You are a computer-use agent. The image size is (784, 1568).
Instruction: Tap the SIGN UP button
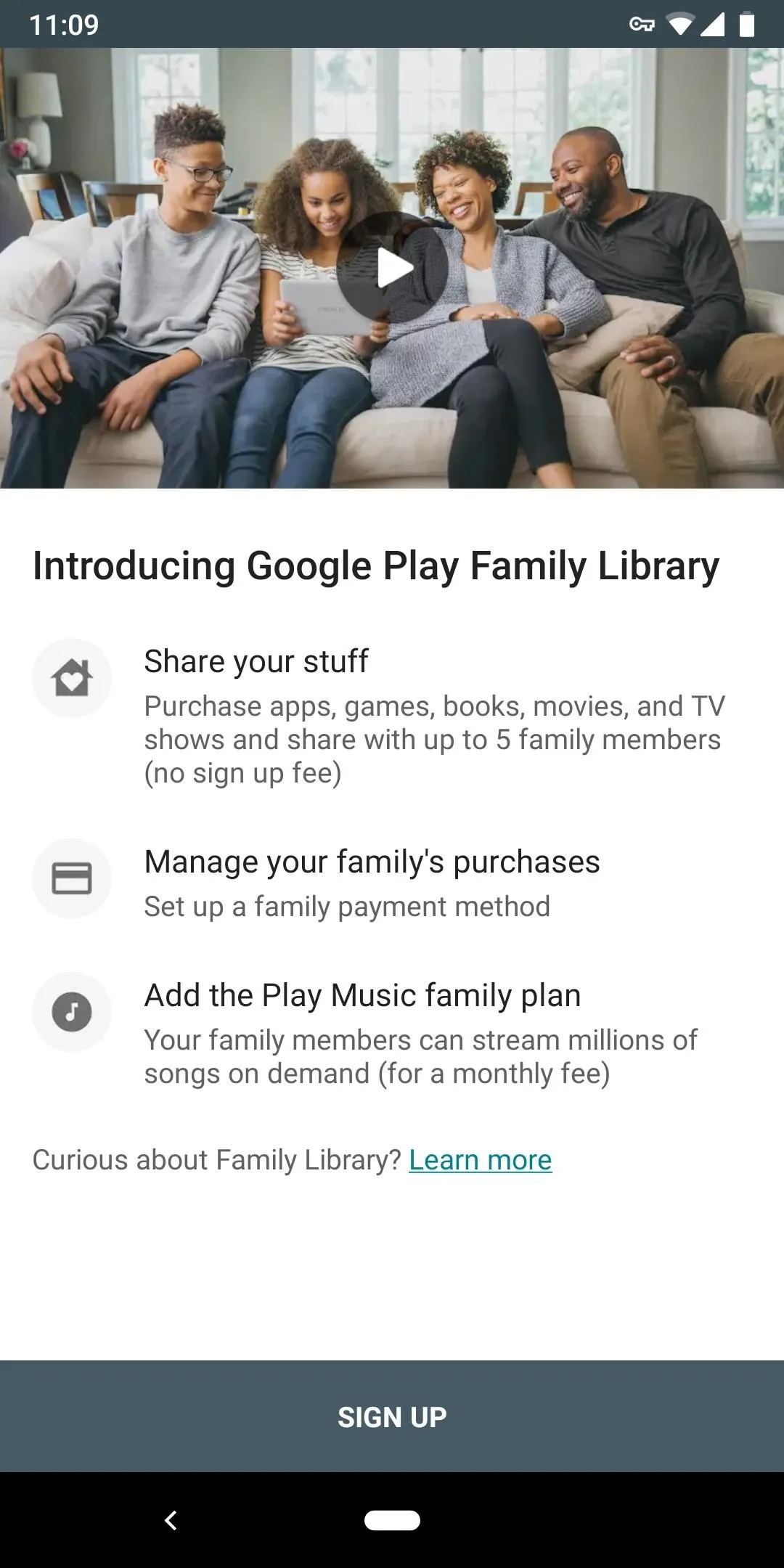coord(392,1416)
